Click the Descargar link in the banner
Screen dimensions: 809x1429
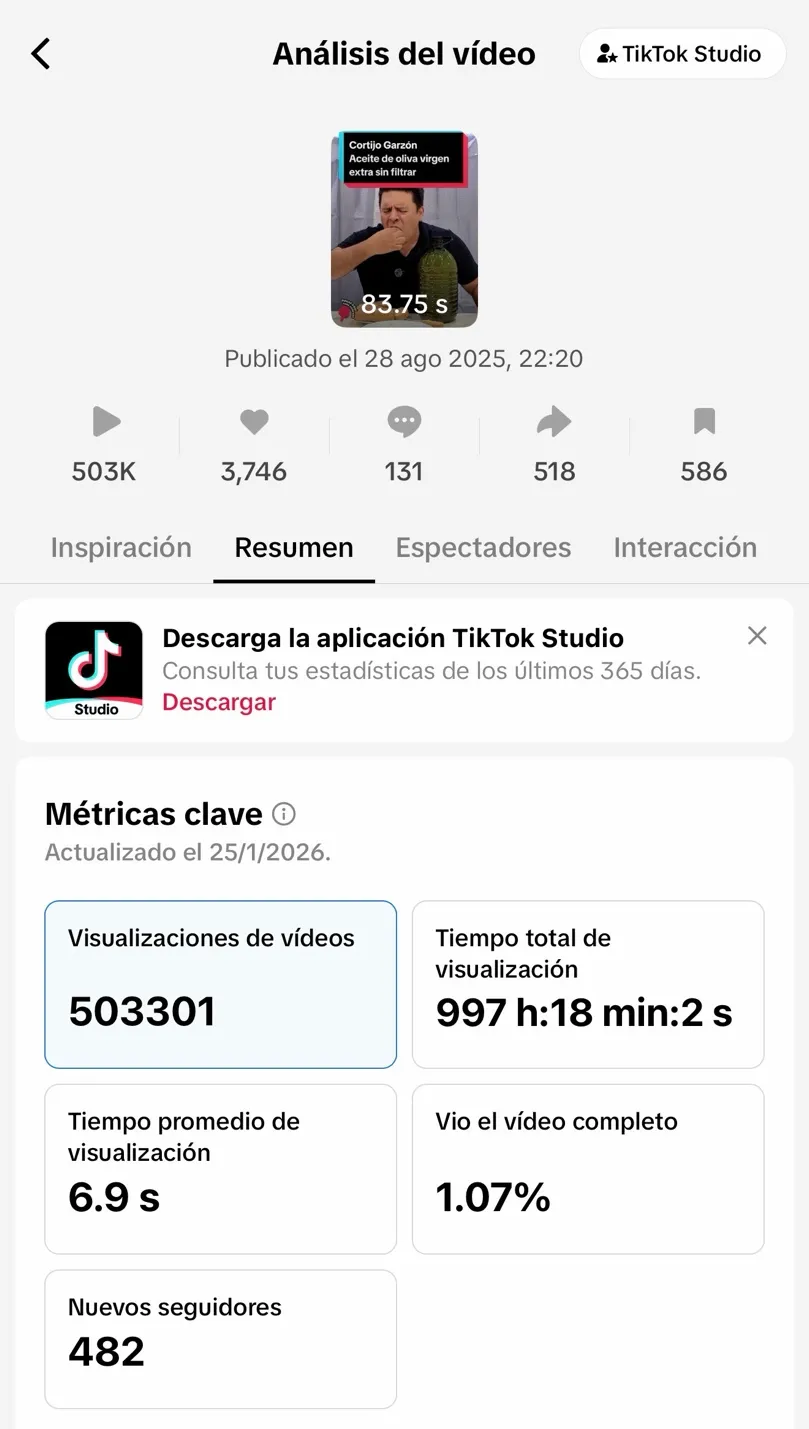pos(218,702)
